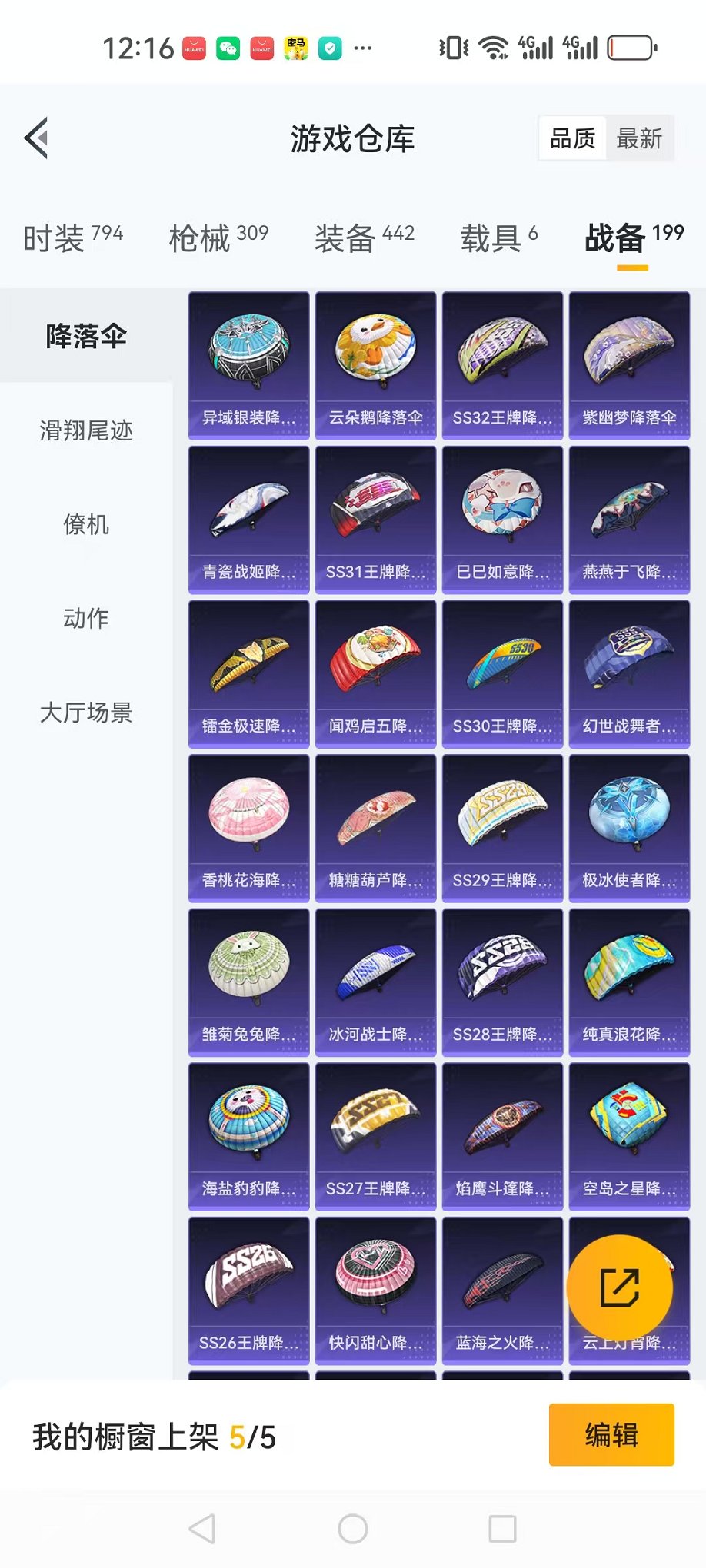This screenshot has height=1568, width=706.
Task: Tap the 编辑 button
Action: tap(611, 1434)
